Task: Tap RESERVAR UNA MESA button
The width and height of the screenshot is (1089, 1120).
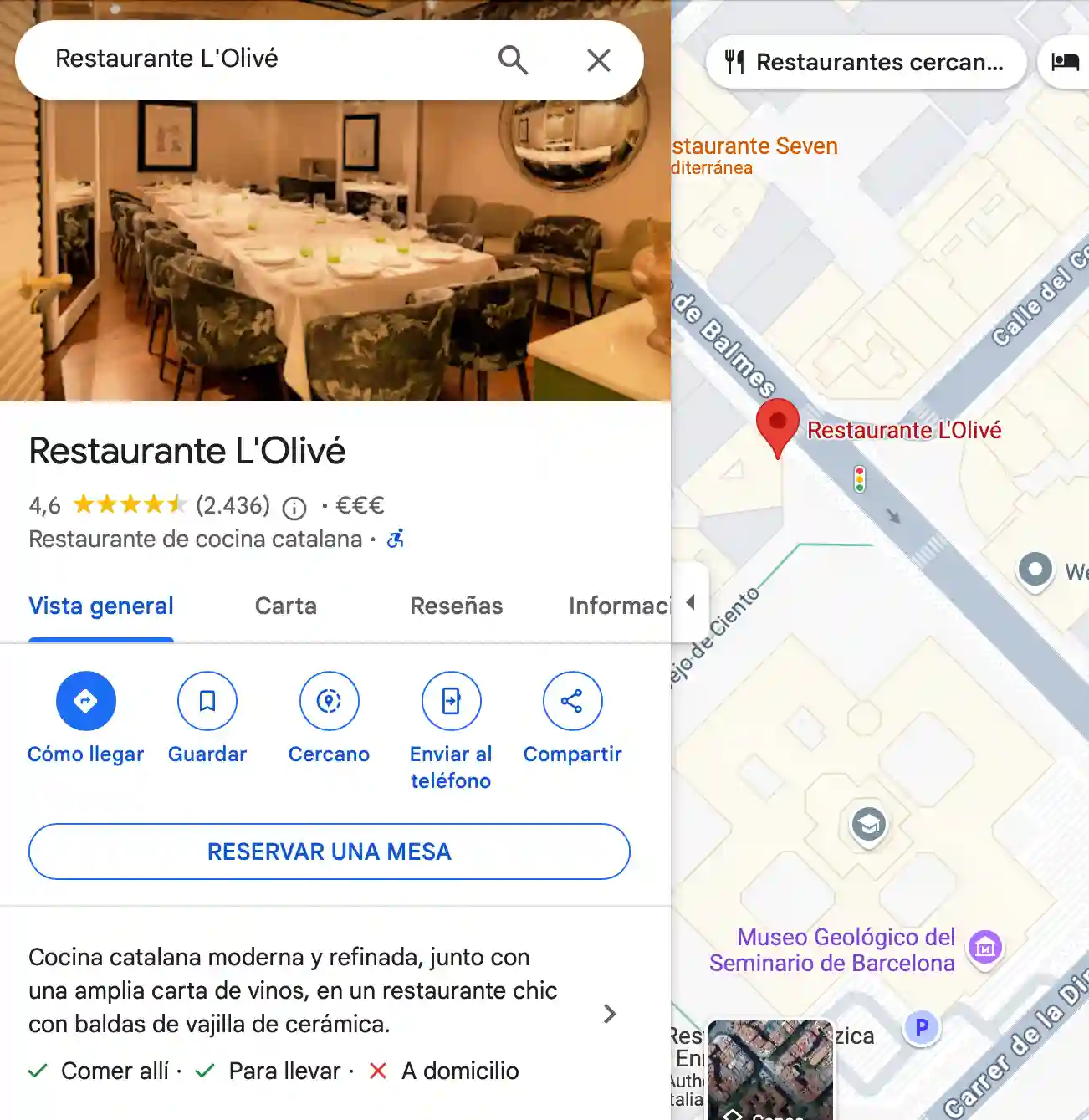Action: click(329, 852)
